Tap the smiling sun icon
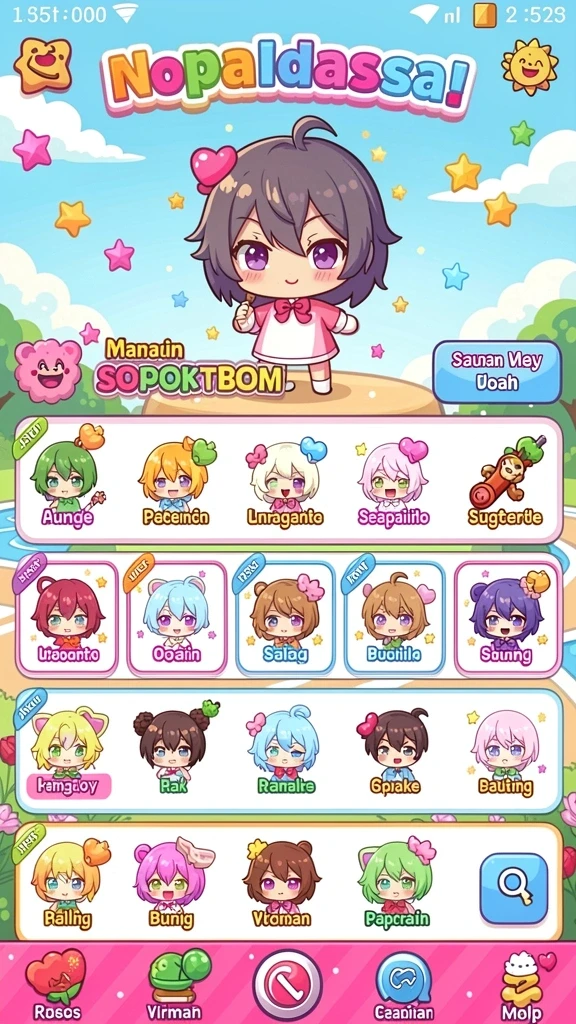This screenshot has width=576, height=1024. coord(530,65)
